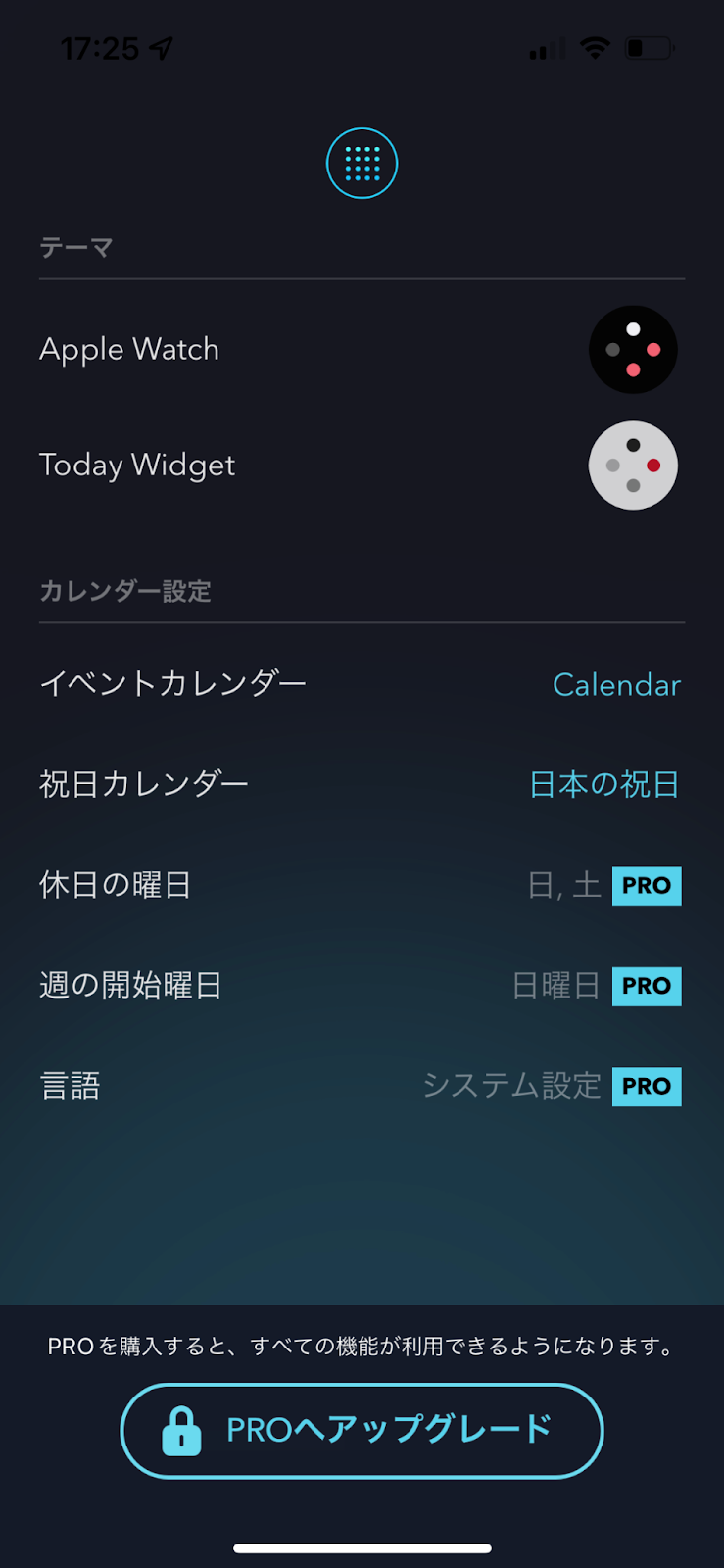This screenshot has height=1568, width=724.
Task: Open the 週の開始曜日 PRO setting
Action: click(x=362, y=985)
